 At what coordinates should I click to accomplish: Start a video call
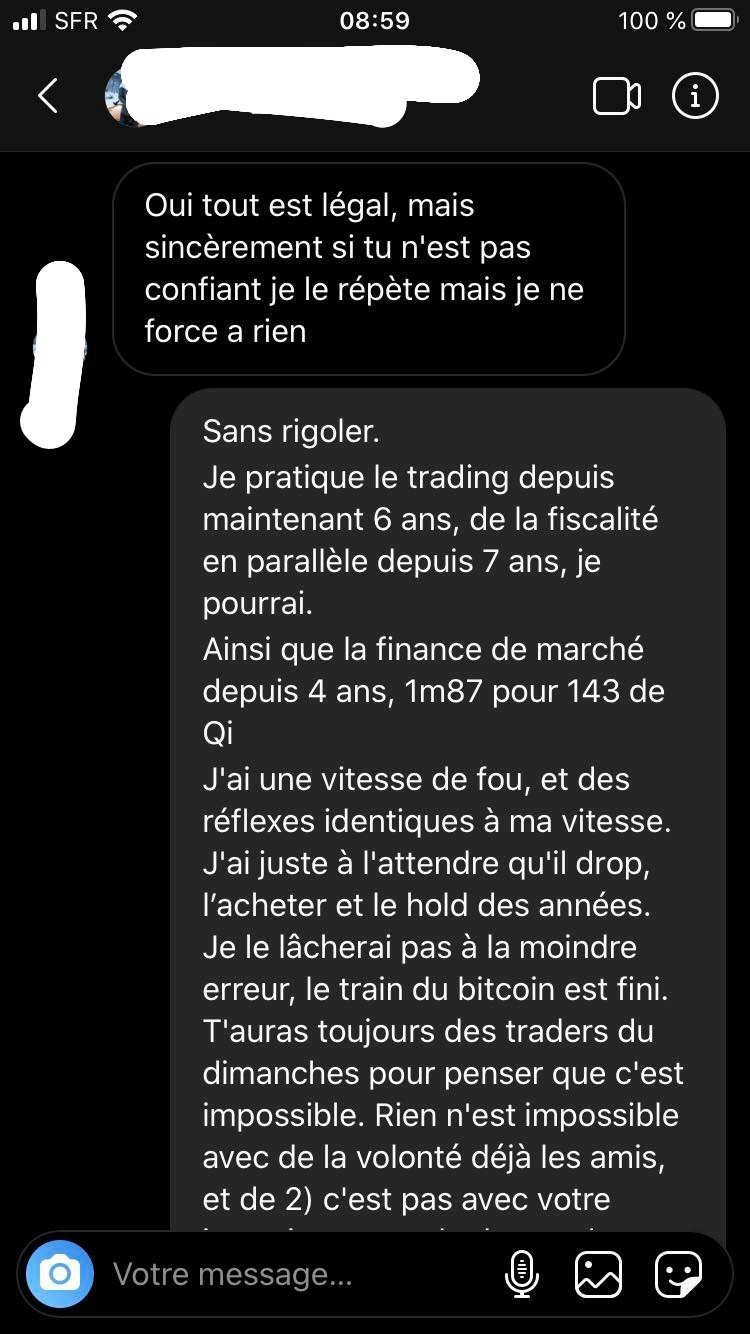point(617,96)
